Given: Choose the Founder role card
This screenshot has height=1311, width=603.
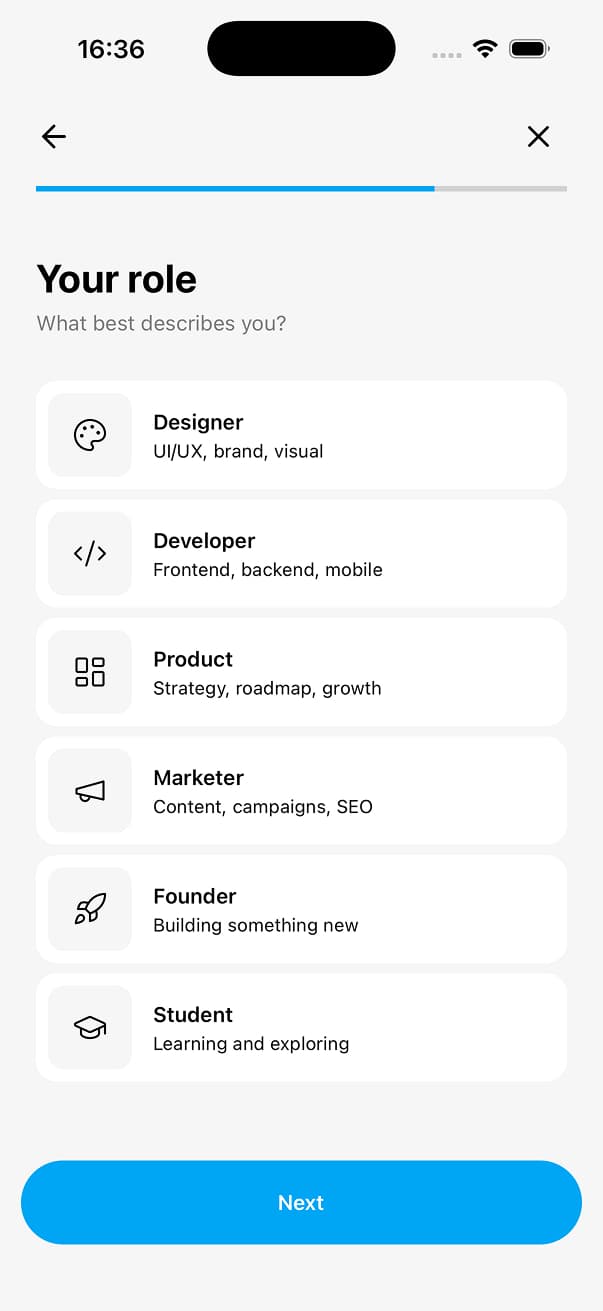Looking at the screenshot, I should (x=301, y=909).
